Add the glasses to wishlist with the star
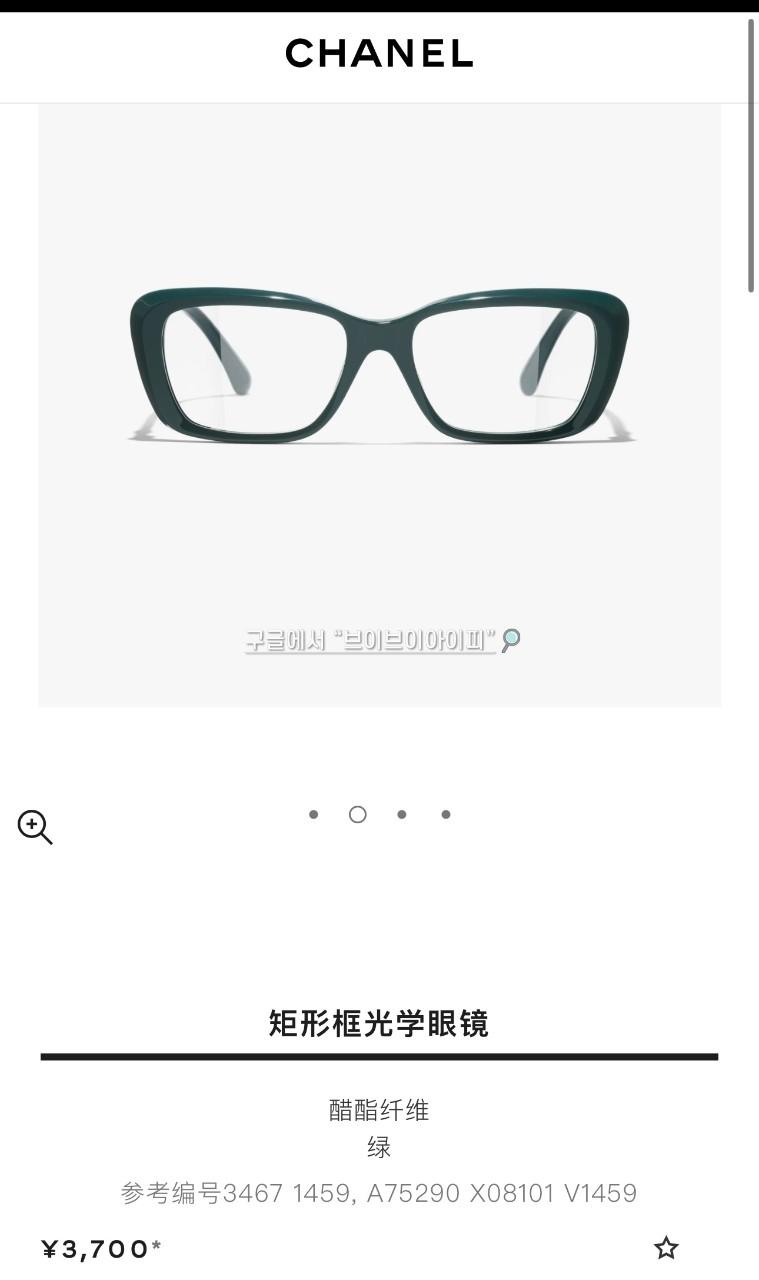The image size is (759, 1280). [666, 1247]
